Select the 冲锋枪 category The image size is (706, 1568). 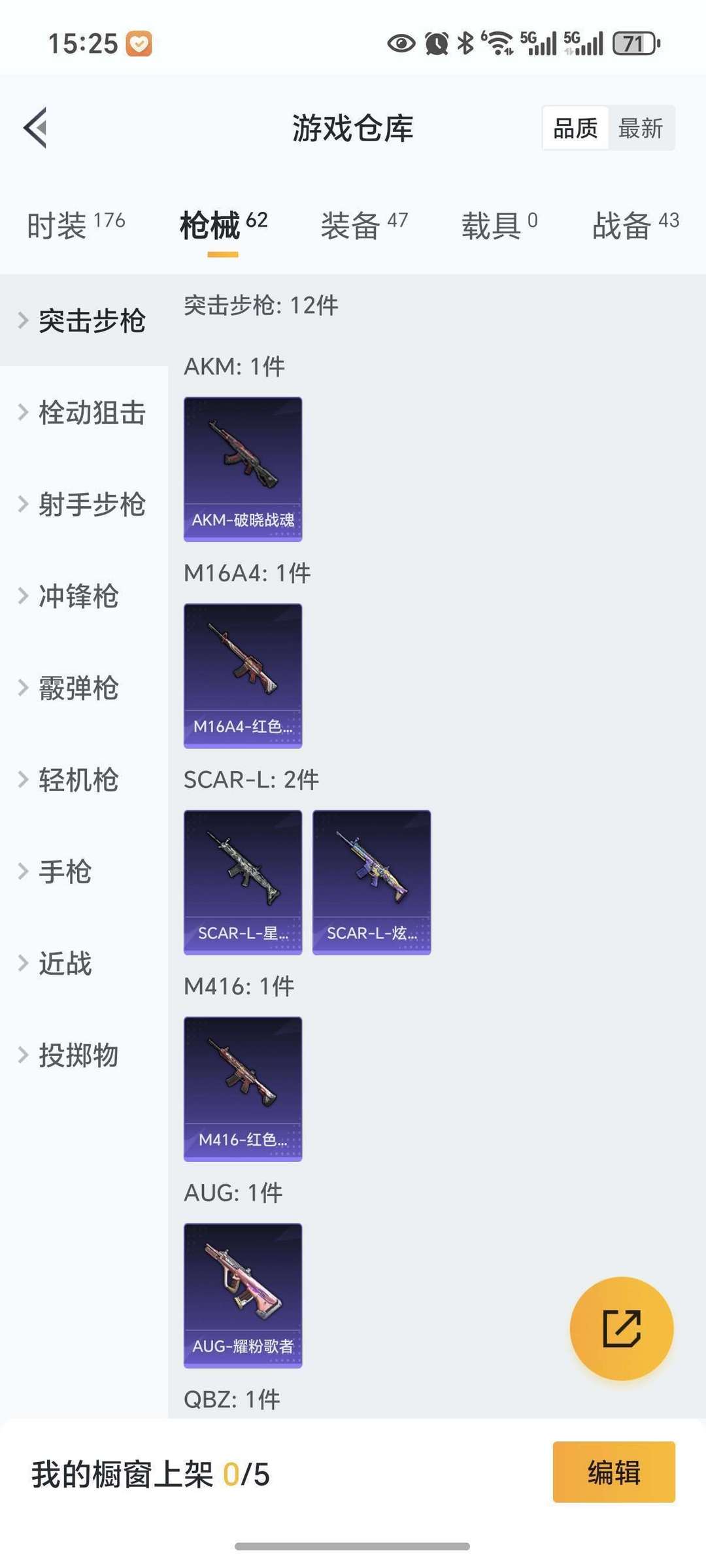click(x=84, y=596)
